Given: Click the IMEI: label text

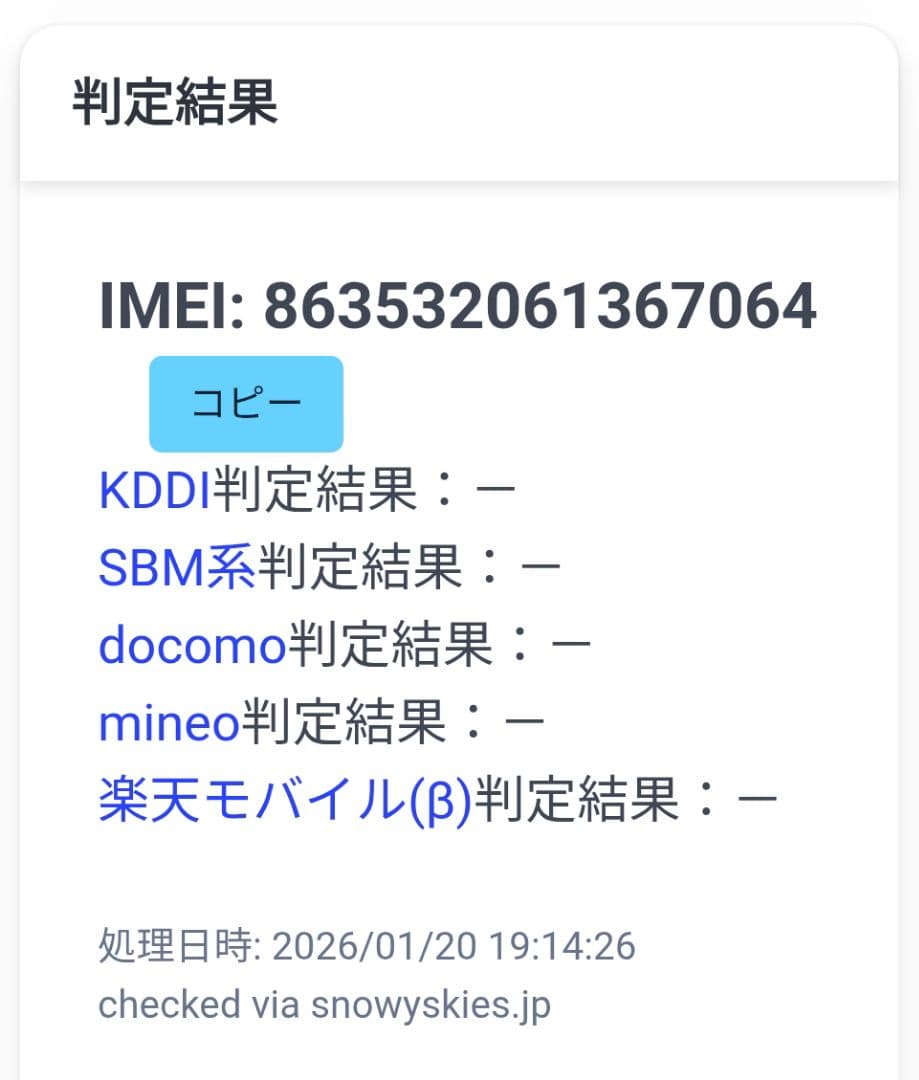Looking at the screenshot, I should tap(170, 307).
